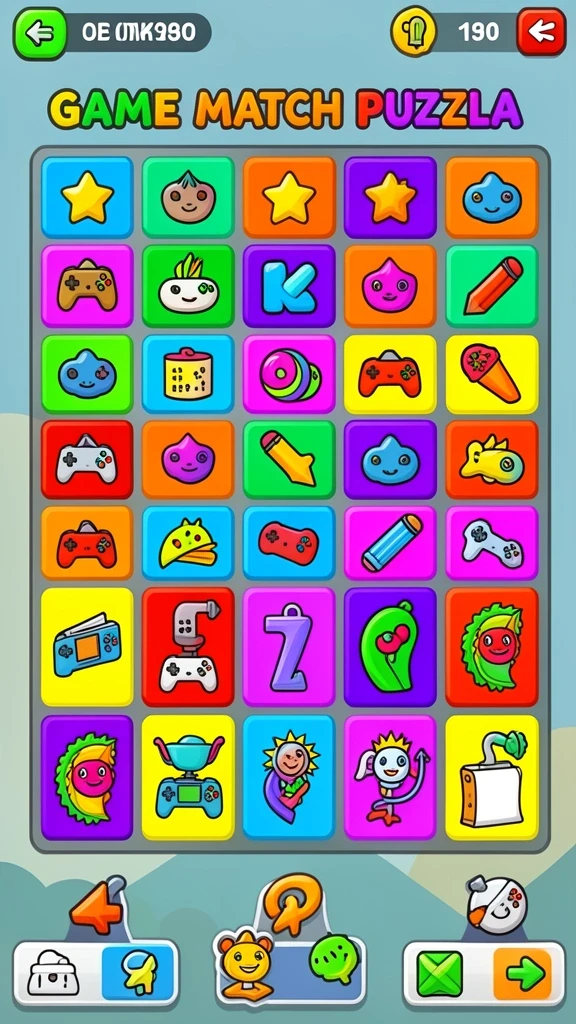Tap the red arrow button beside 190
Viewport: 576px width, 1024px height.
(541, 31)
